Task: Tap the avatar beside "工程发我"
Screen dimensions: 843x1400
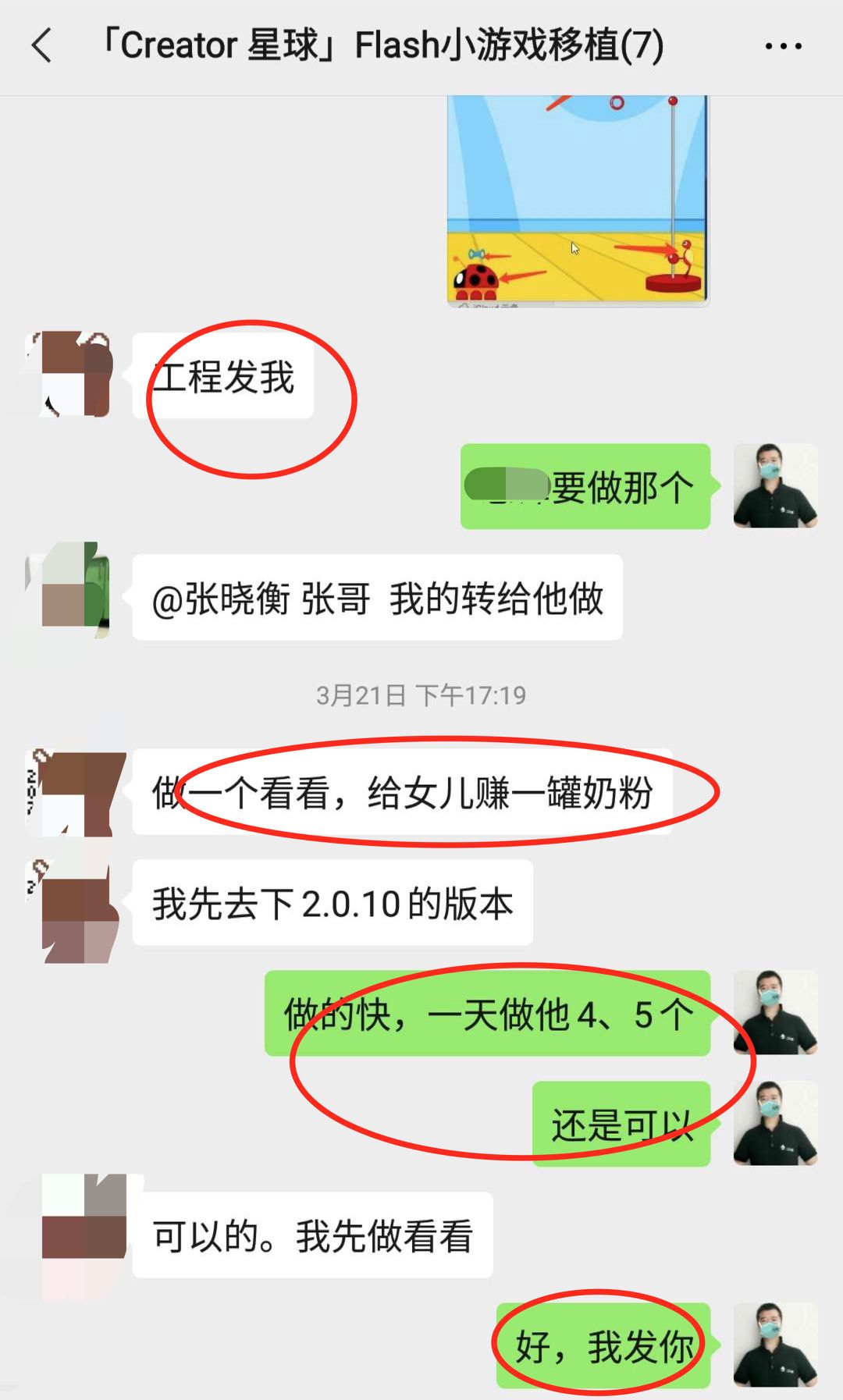Action: [68, 375]
